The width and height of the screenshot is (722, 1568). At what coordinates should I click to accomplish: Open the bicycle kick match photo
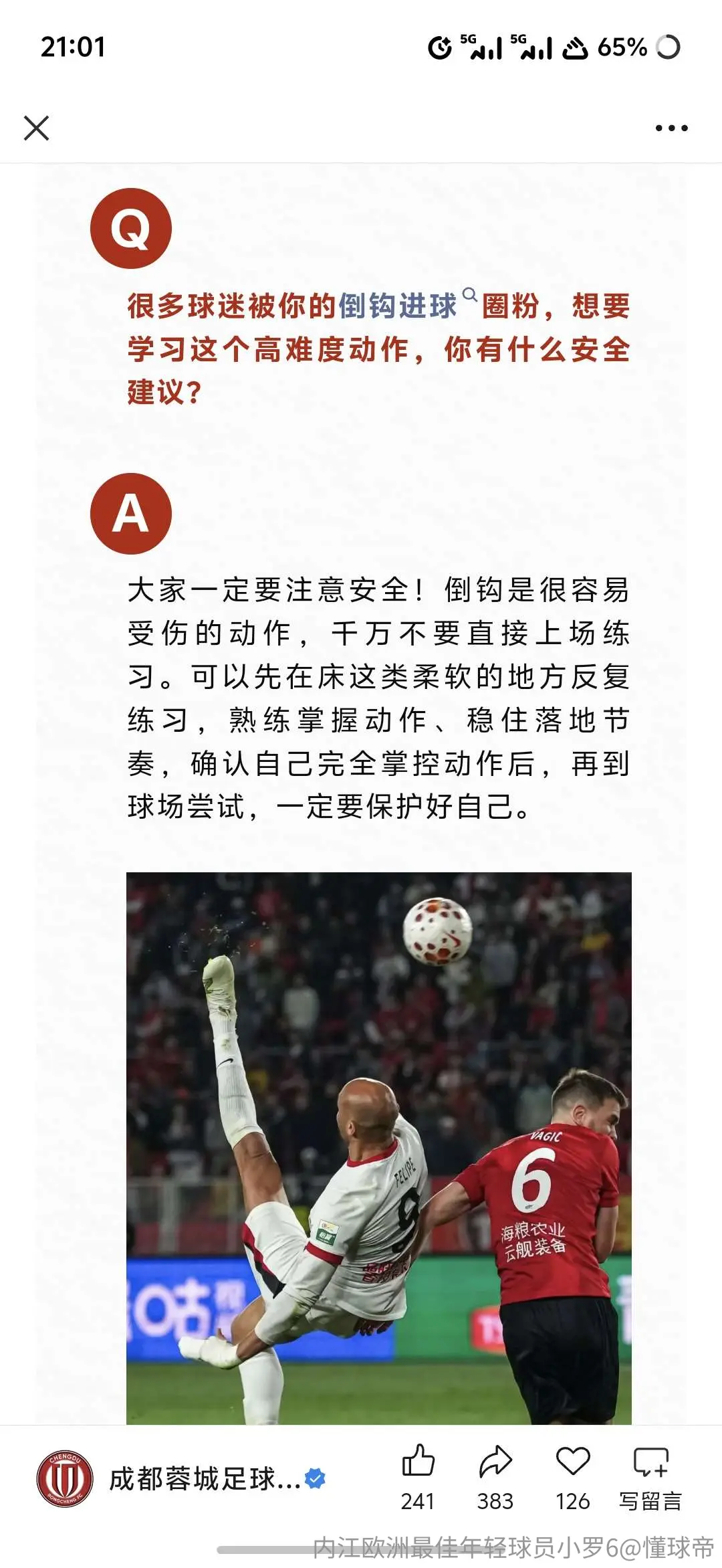click(x=379, y=1148)
